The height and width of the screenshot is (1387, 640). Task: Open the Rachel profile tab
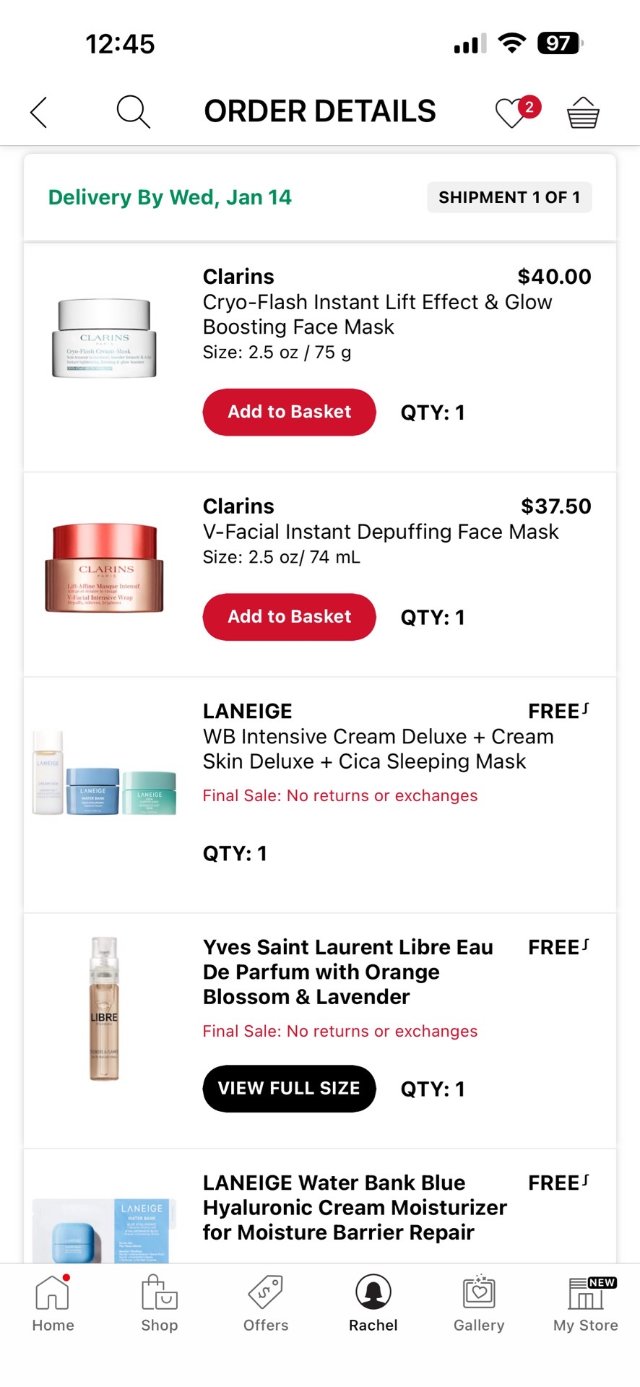(x=373, y=1304)
